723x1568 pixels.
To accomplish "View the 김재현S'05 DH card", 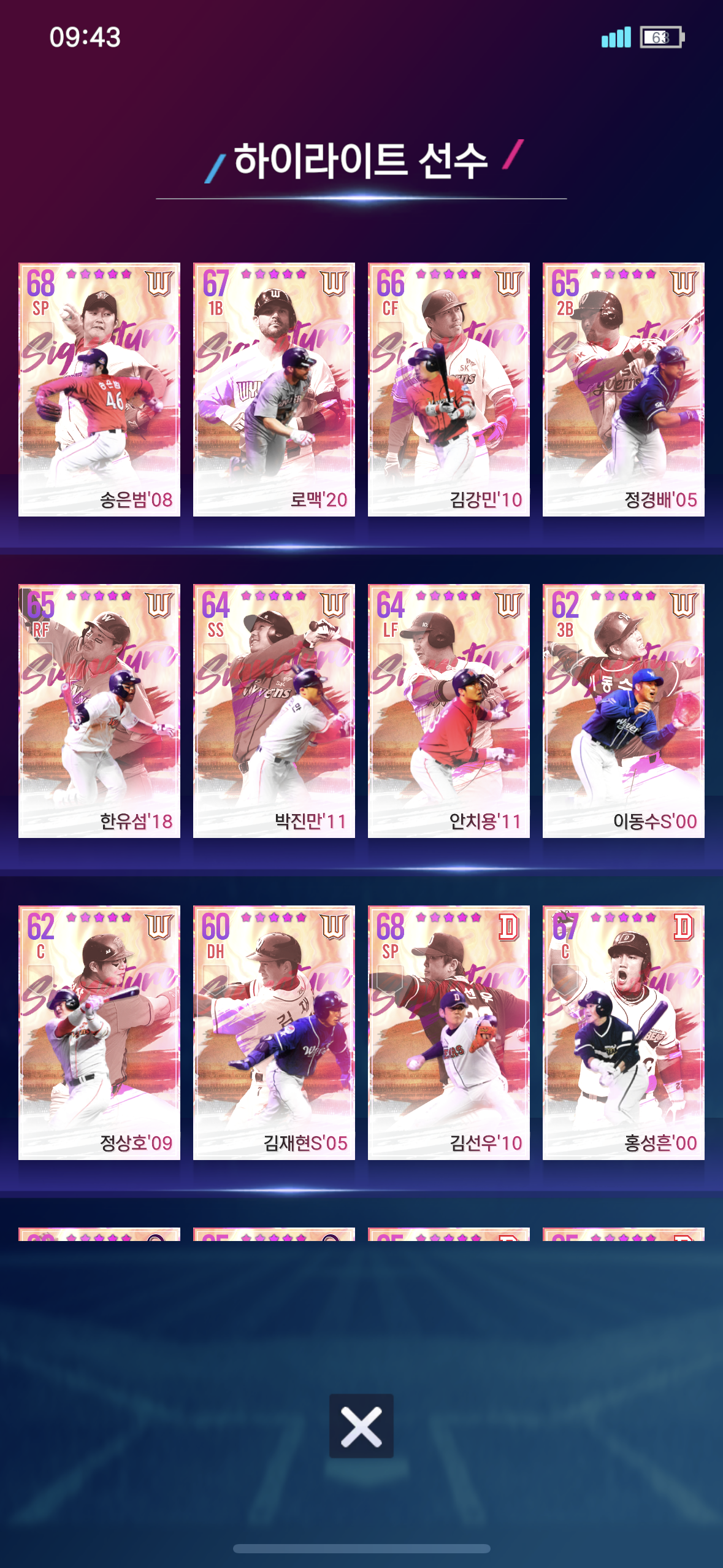I will [x=274, y=1032].
